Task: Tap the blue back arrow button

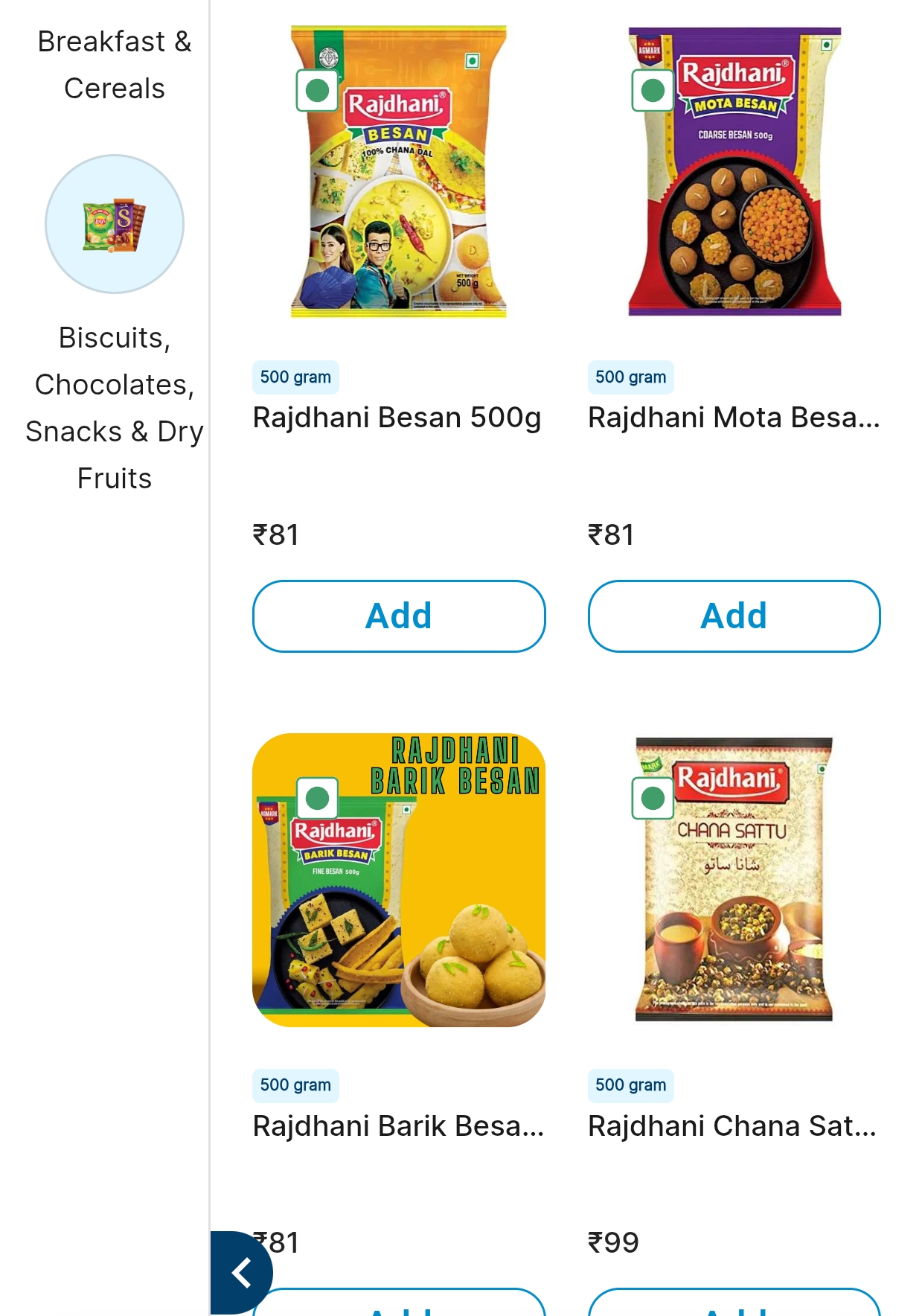Action: pyautogui.click(x=241, y=1273)
